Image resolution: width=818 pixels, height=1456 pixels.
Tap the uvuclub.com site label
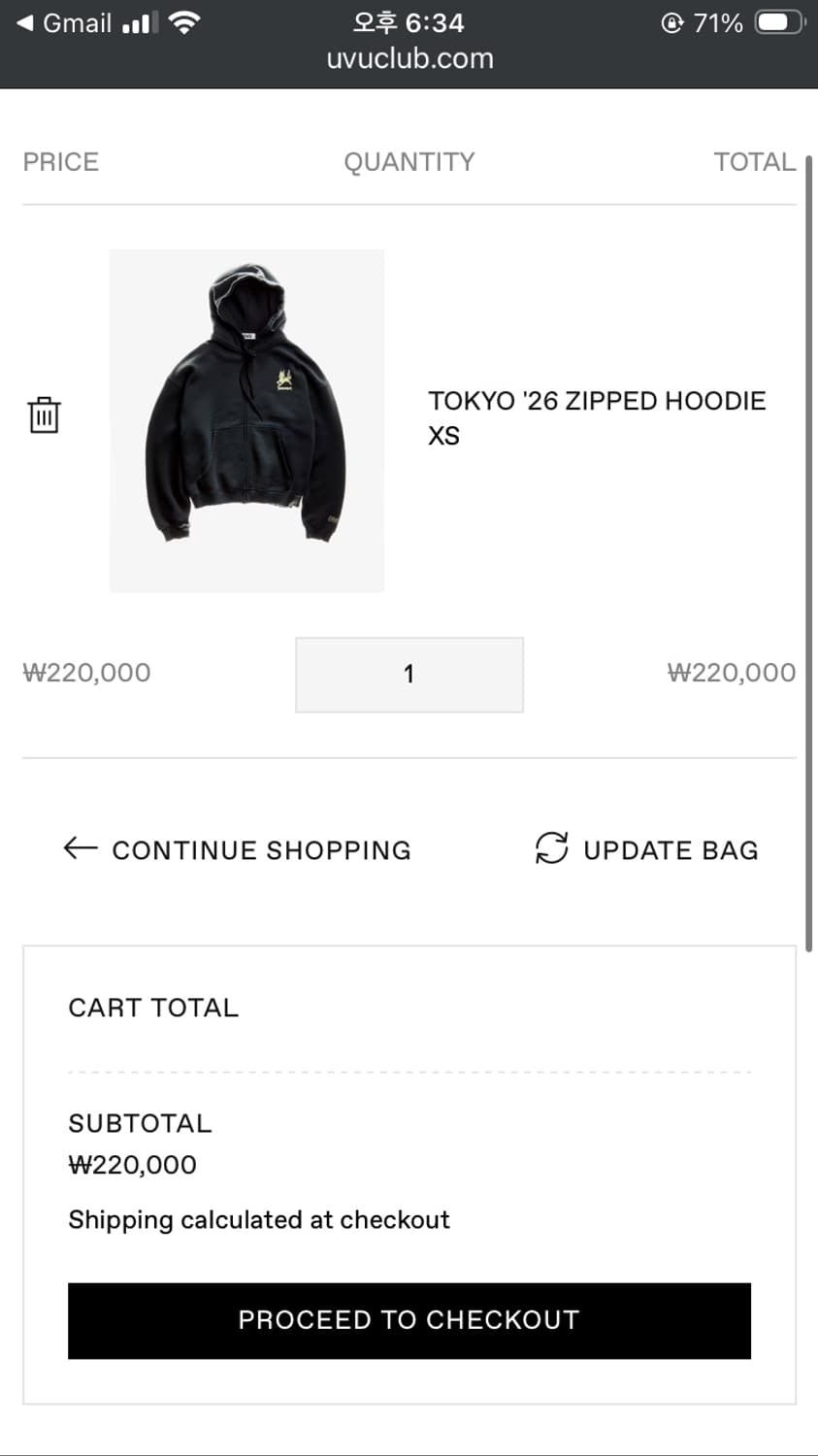pos(409,58)
